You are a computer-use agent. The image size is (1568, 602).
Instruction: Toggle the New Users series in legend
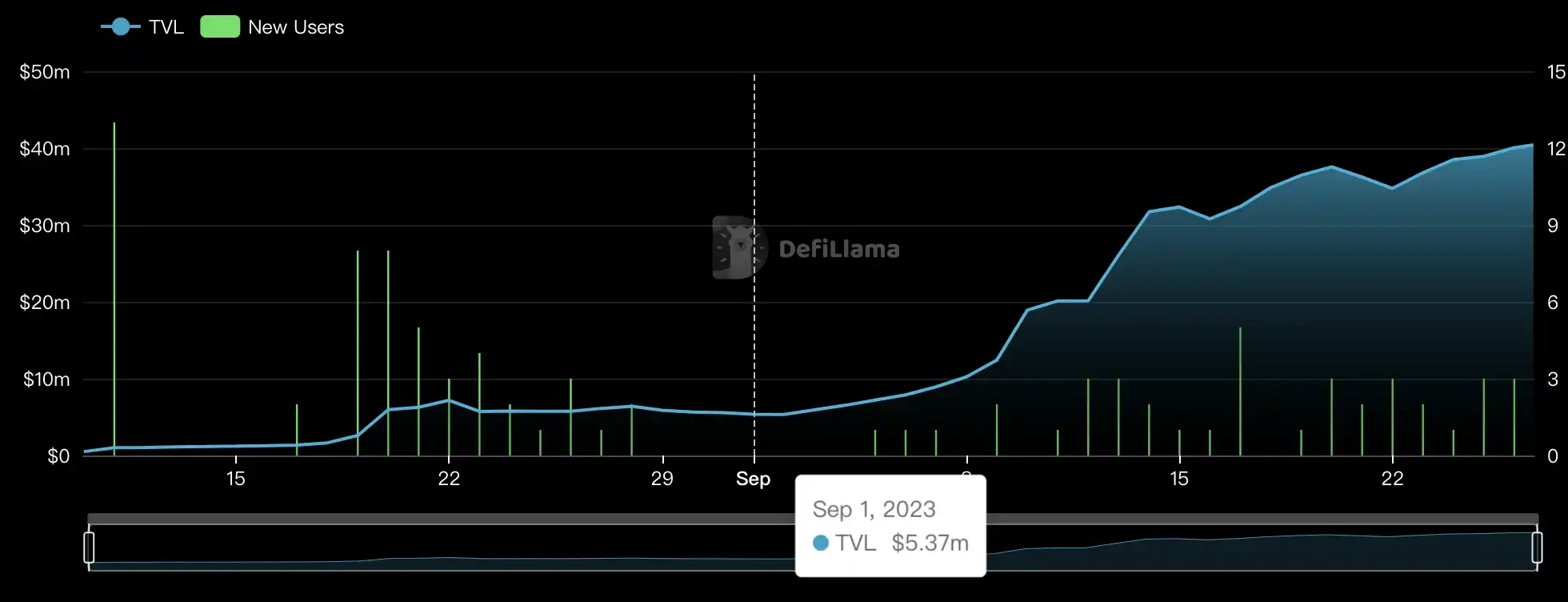click(x=272, y=27)
